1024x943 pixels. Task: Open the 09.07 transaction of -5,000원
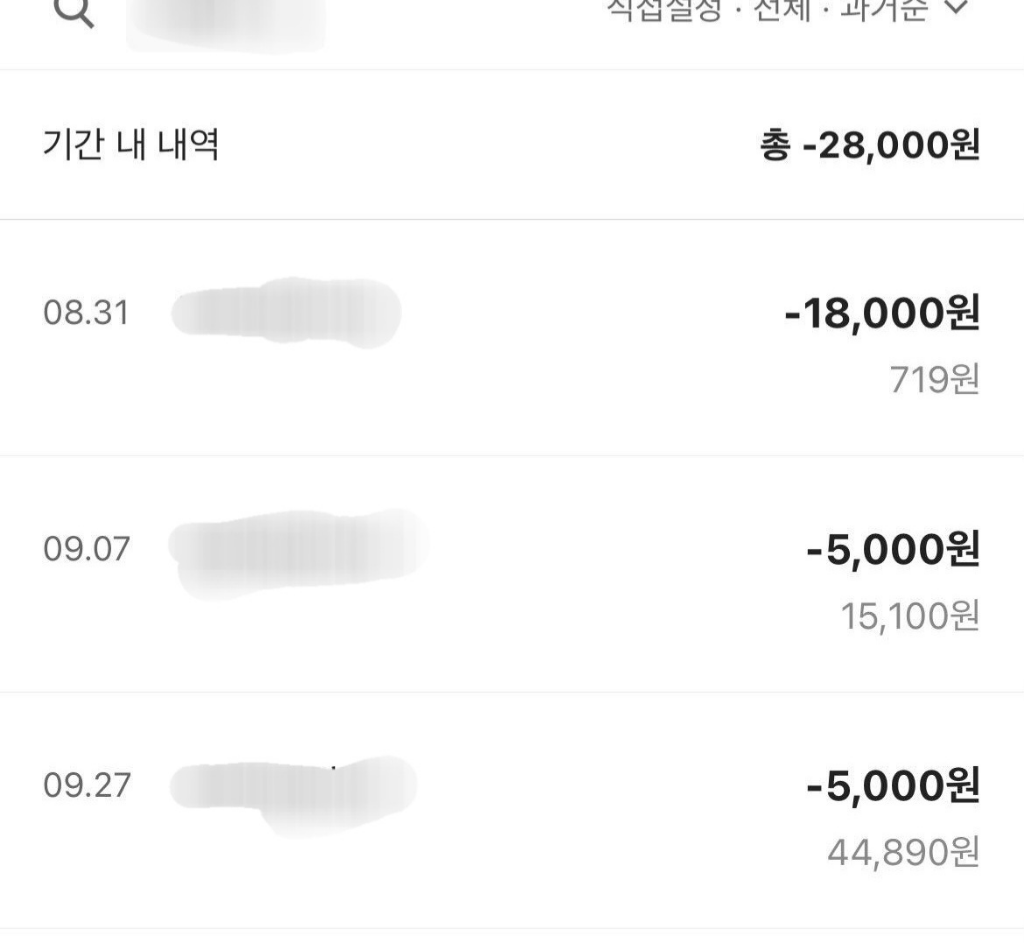tap(510, 574)
